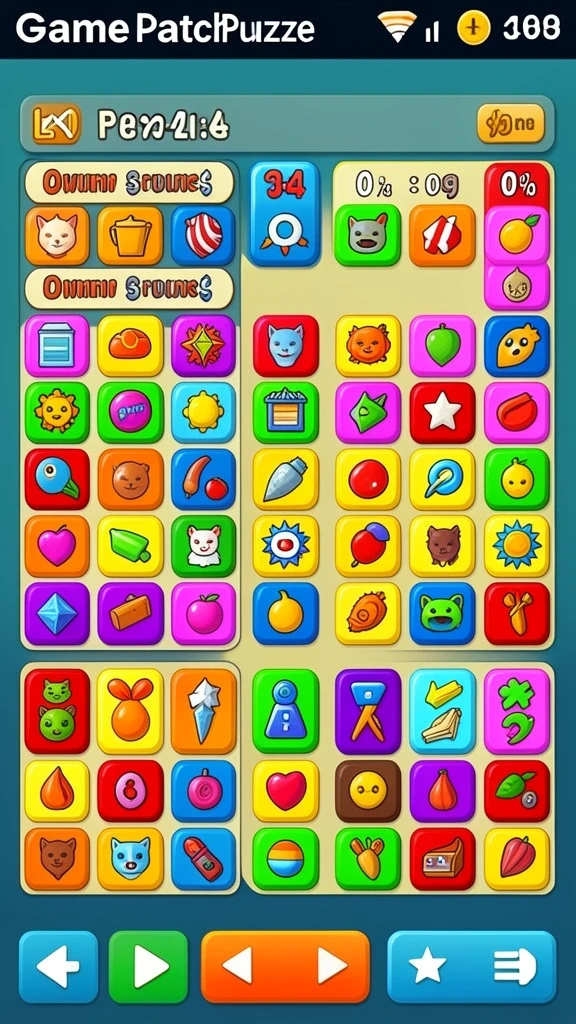This screenshot has width=576, height=1024.
Task: Tap the red heart on yellow tile
Action: pyautogui.click(x=285, y=791)
